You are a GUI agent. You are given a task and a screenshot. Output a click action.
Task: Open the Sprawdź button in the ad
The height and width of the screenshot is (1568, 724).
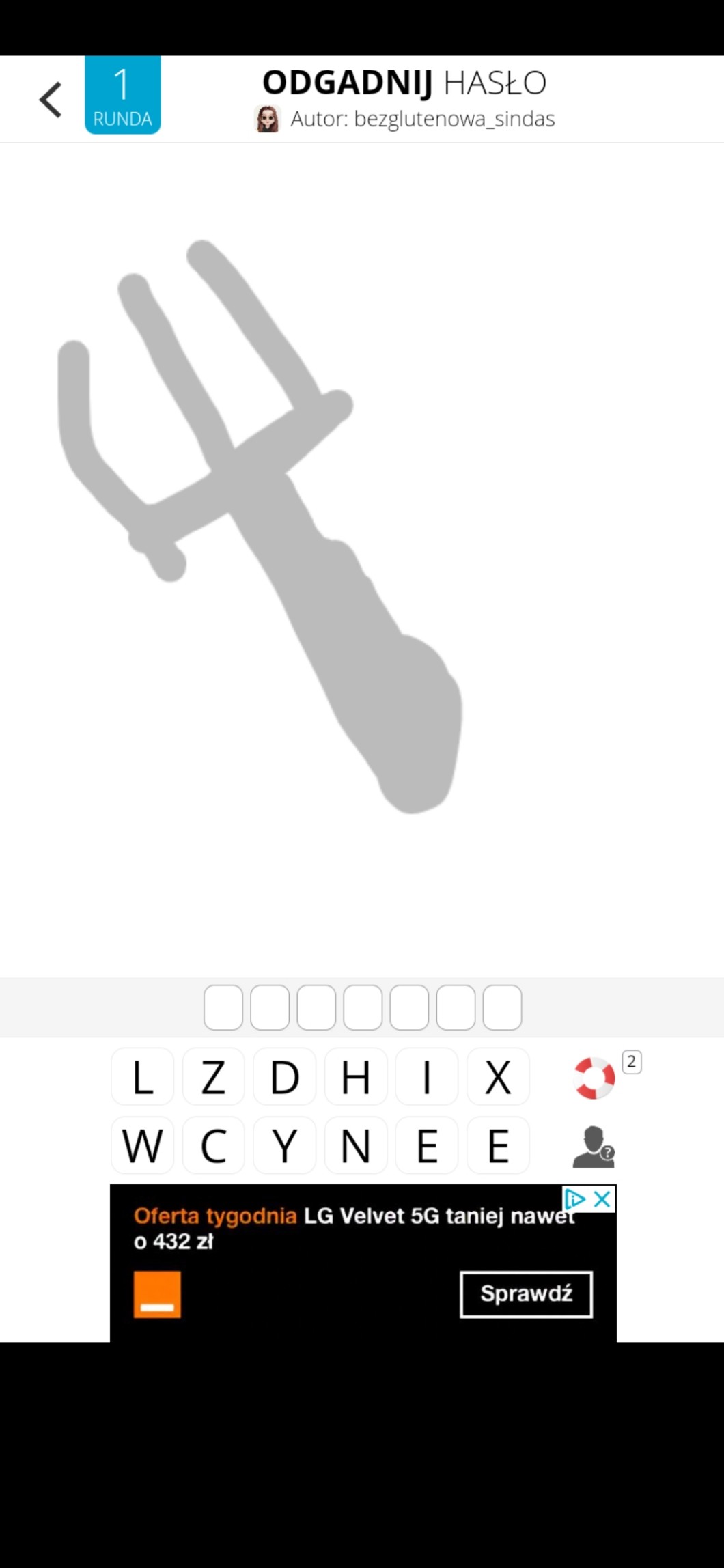pos(526,1293)
